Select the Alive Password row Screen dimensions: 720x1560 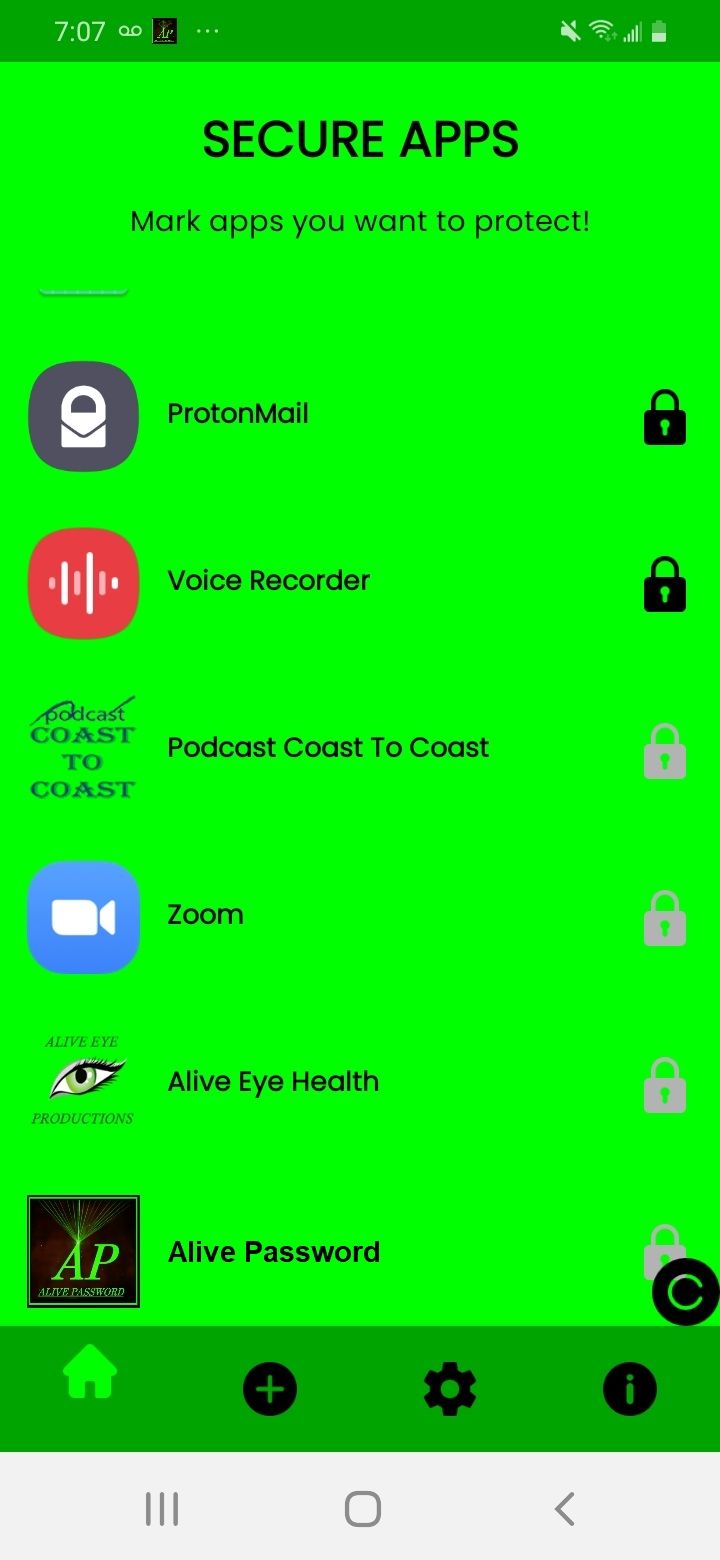coord(360,1251)
